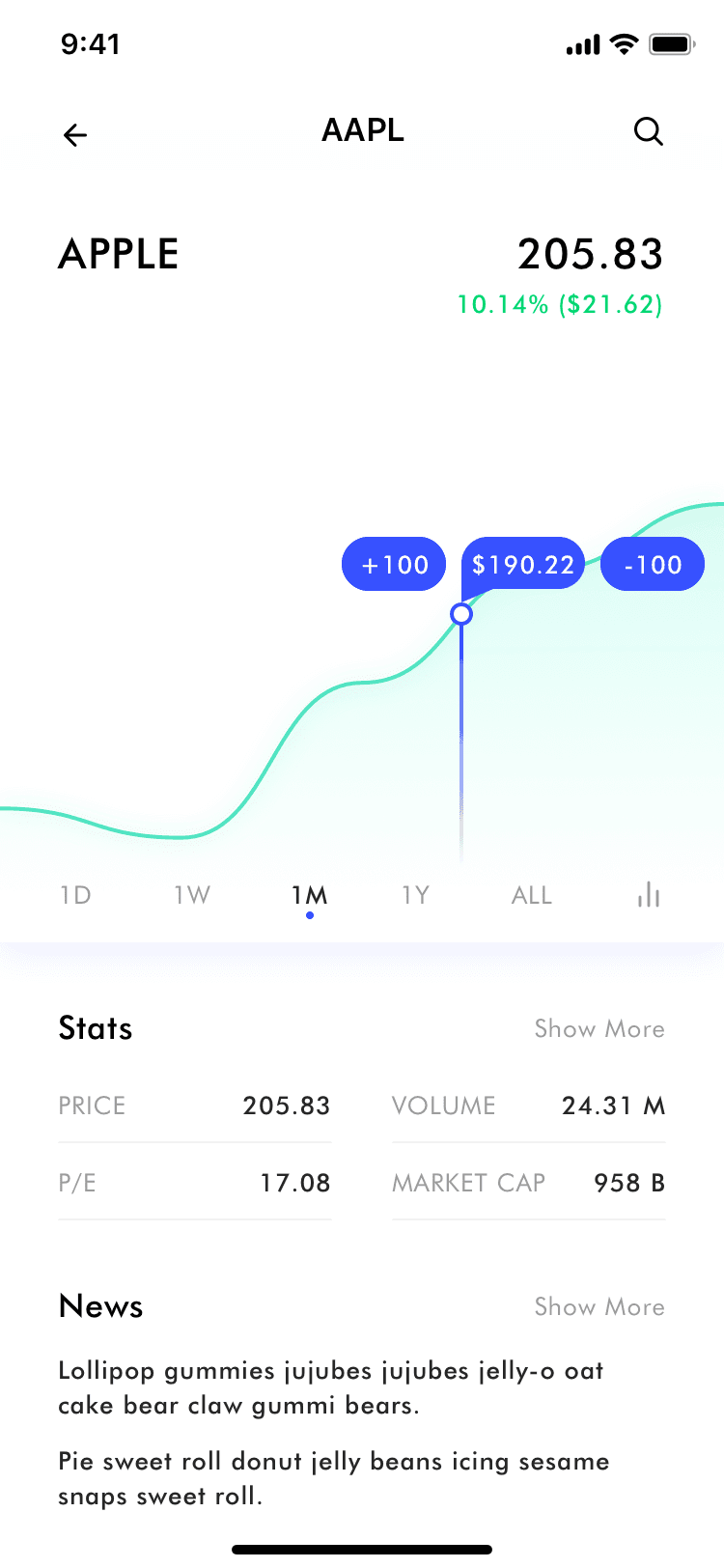The image size is (724, 1568).
Task: Switch to the 1Y range
Action: 415,895
